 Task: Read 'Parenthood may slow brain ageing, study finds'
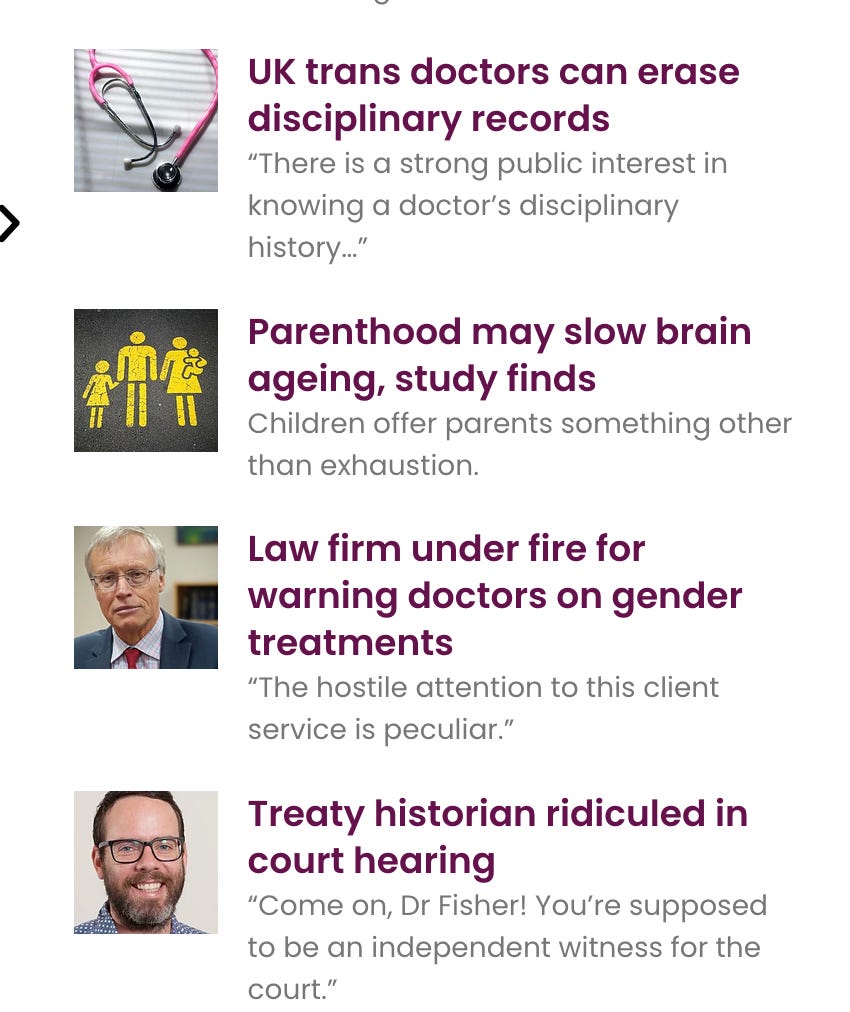point(499,355)
